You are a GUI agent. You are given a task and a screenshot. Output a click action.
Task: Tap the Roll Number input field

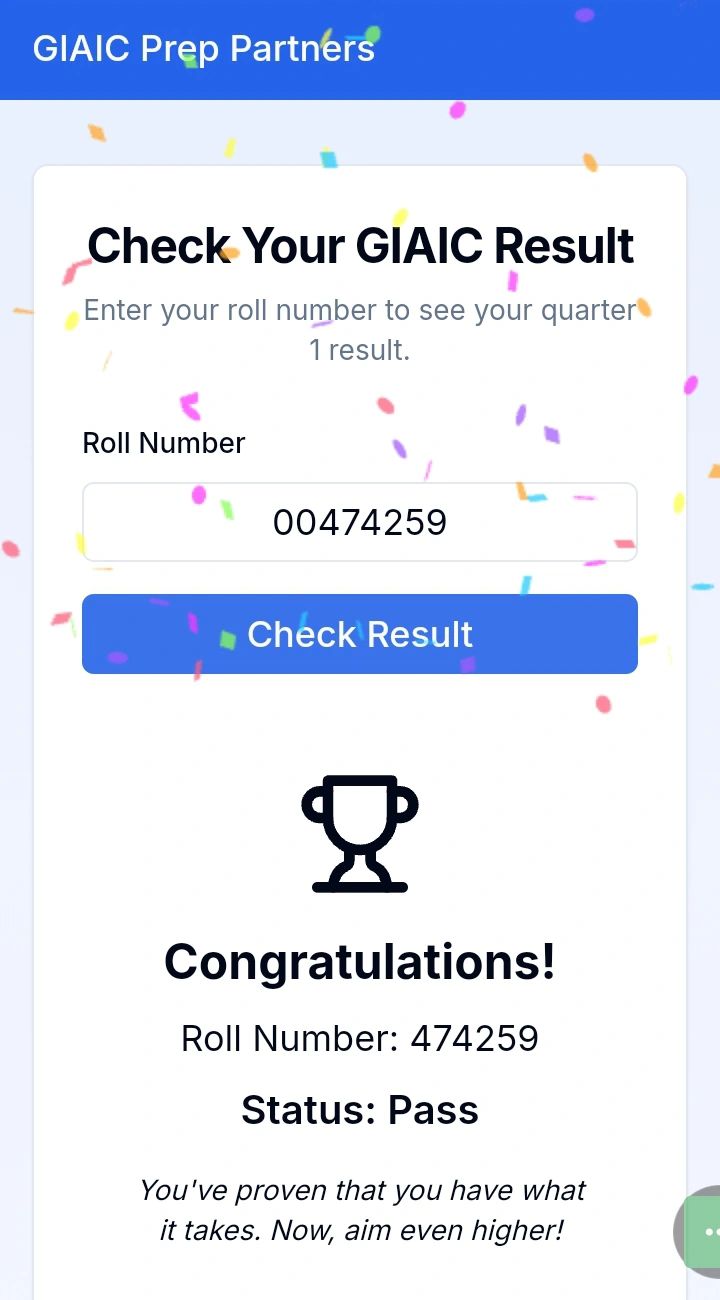click(x=359, y=522)
